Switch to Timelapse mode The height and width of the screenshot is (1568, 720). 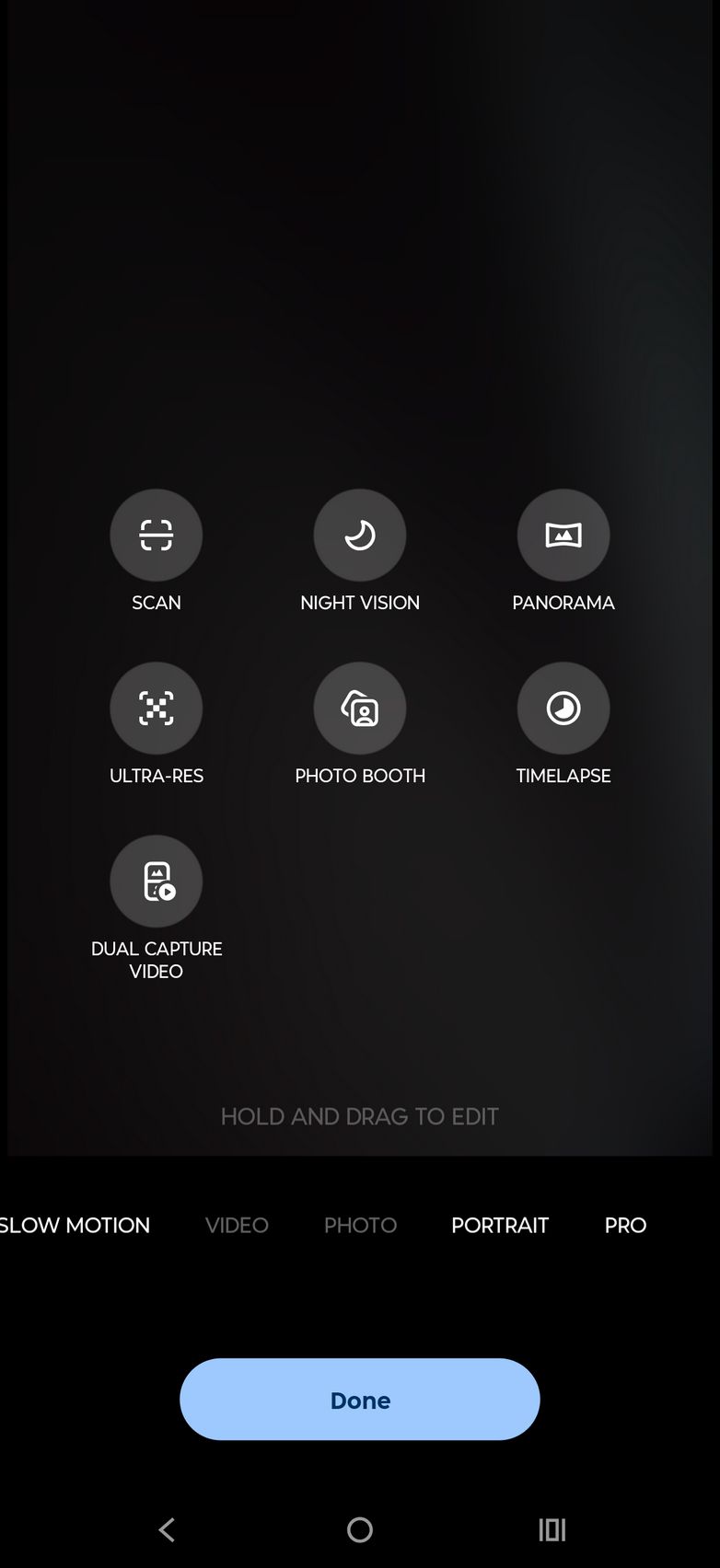[563, 708]
